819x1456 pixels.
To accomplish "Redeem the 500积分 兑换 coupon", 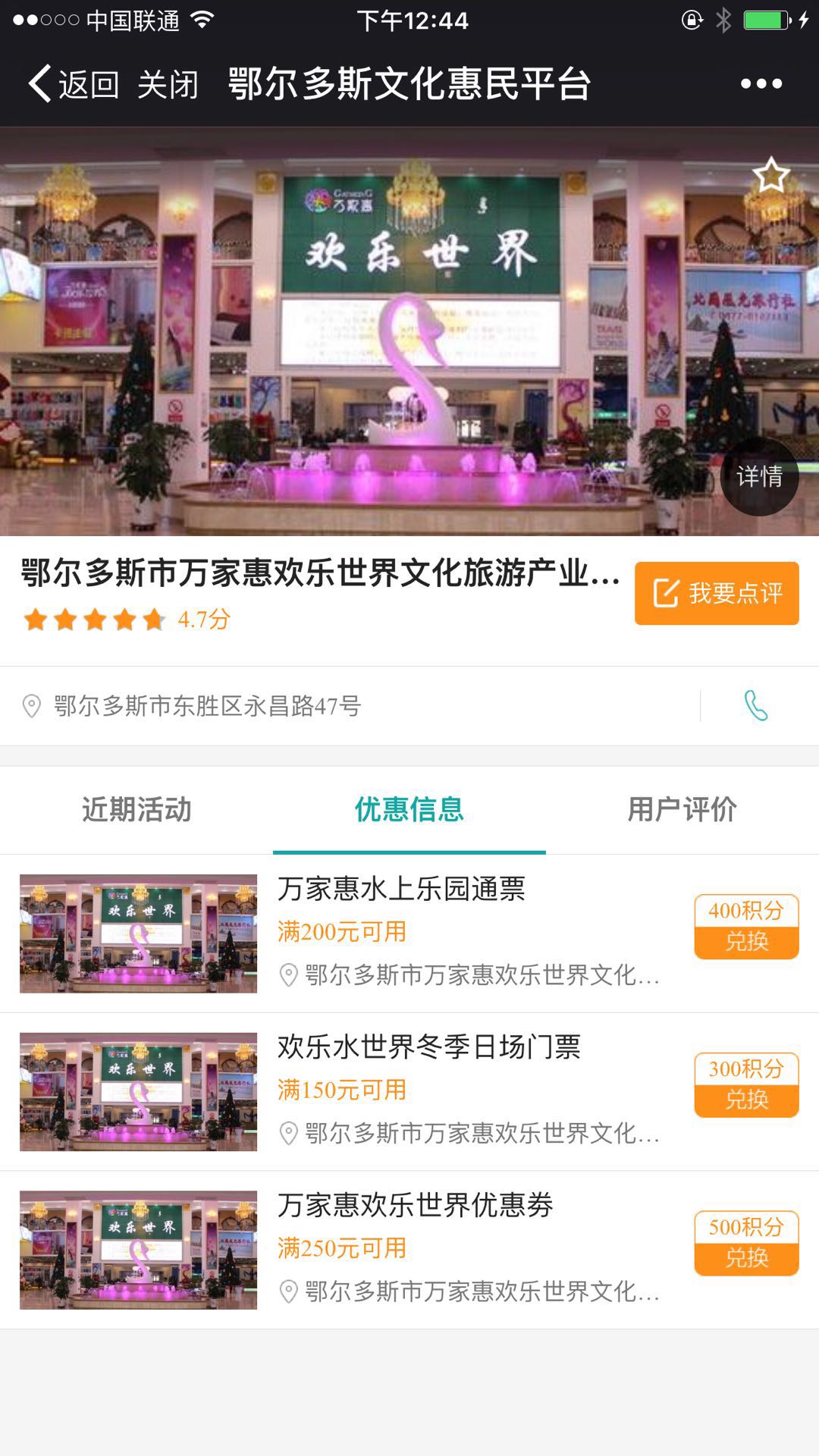I will point(746,1243).
